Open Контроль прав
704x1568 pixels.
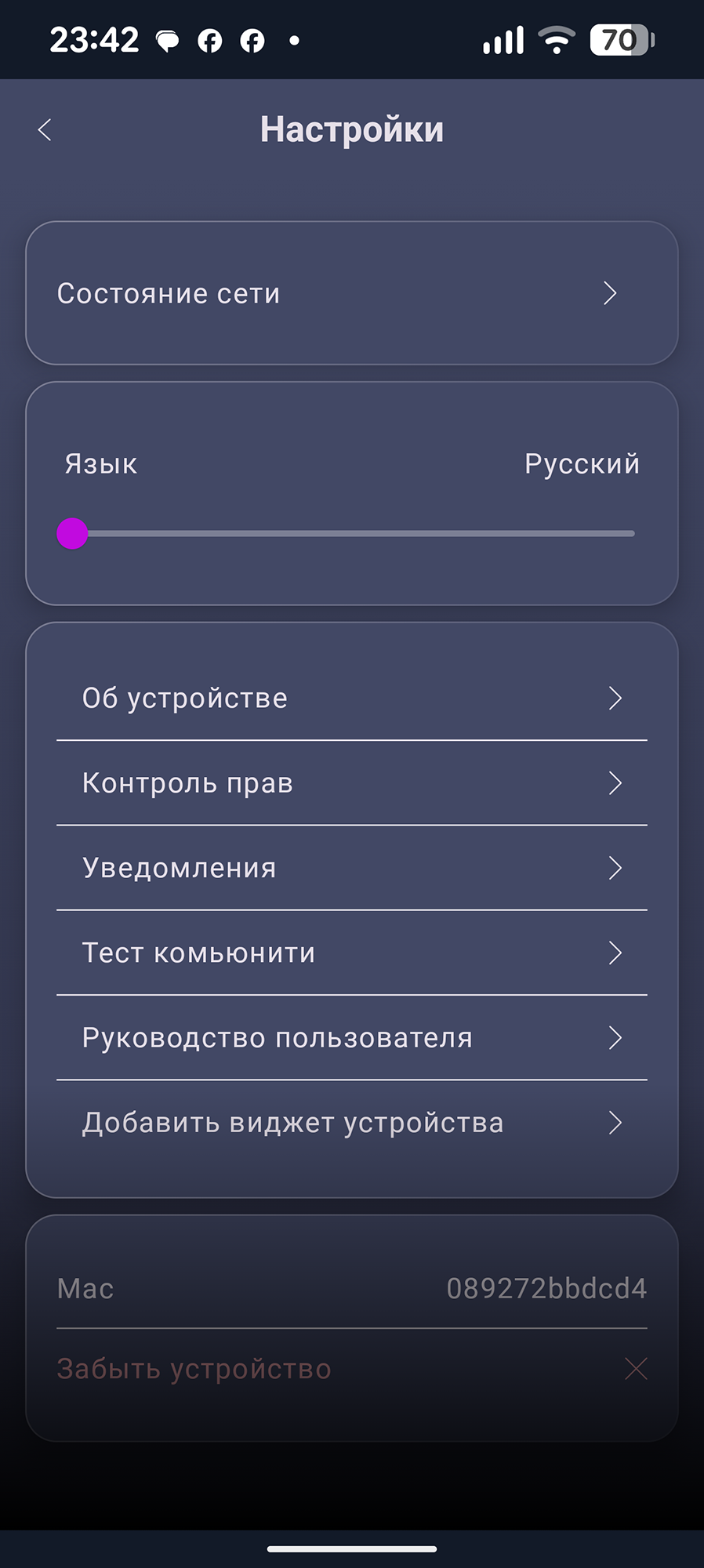[x=352, y=783]
